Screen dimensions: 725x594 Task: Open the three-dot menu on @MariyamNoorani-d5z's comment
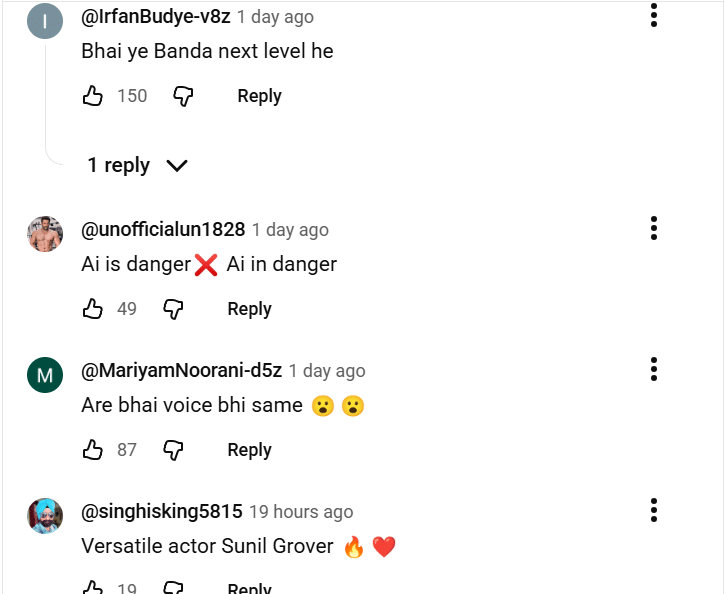(653, 369)
